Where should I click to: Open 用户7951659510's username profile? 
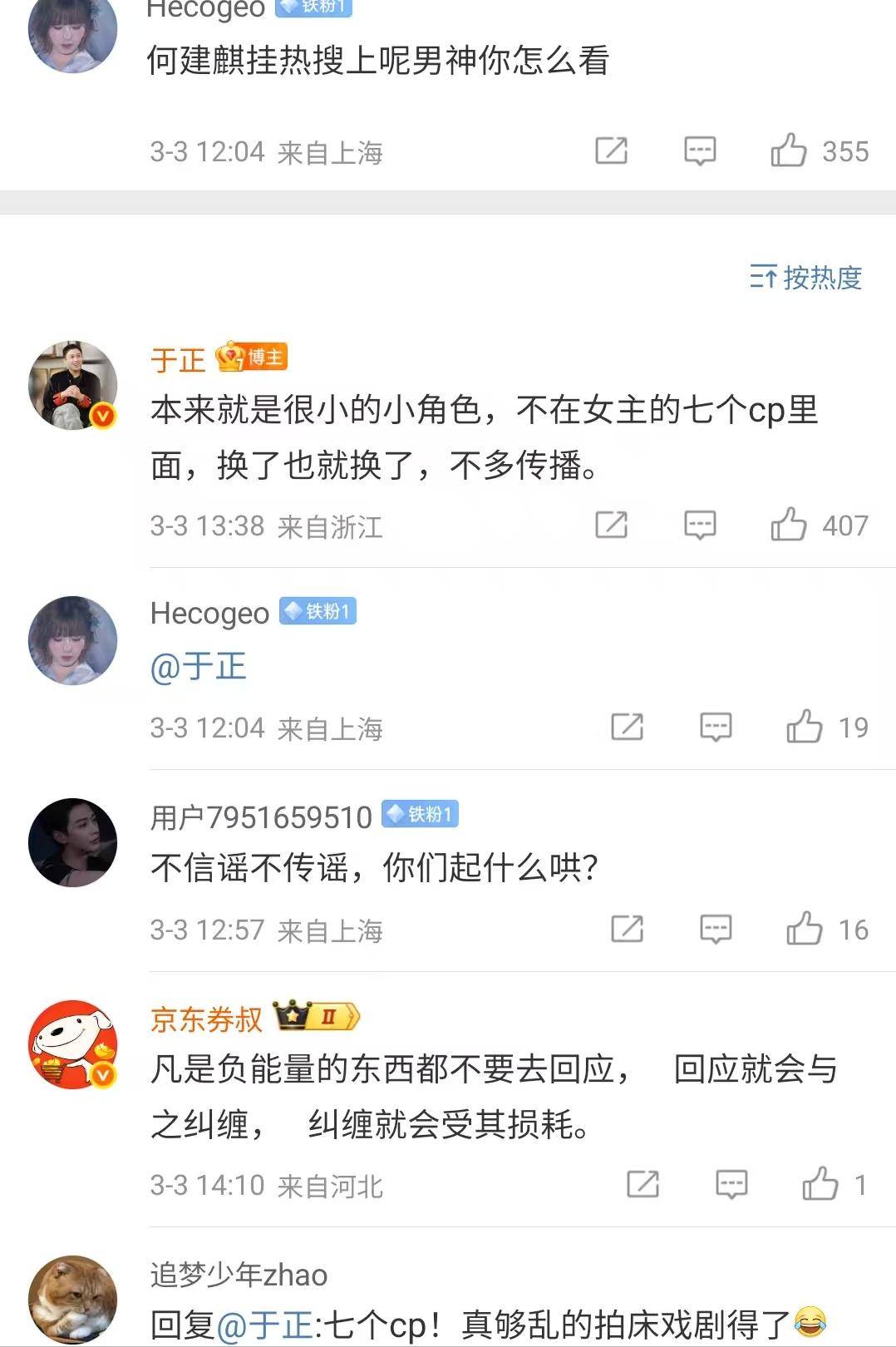point(261,817)
